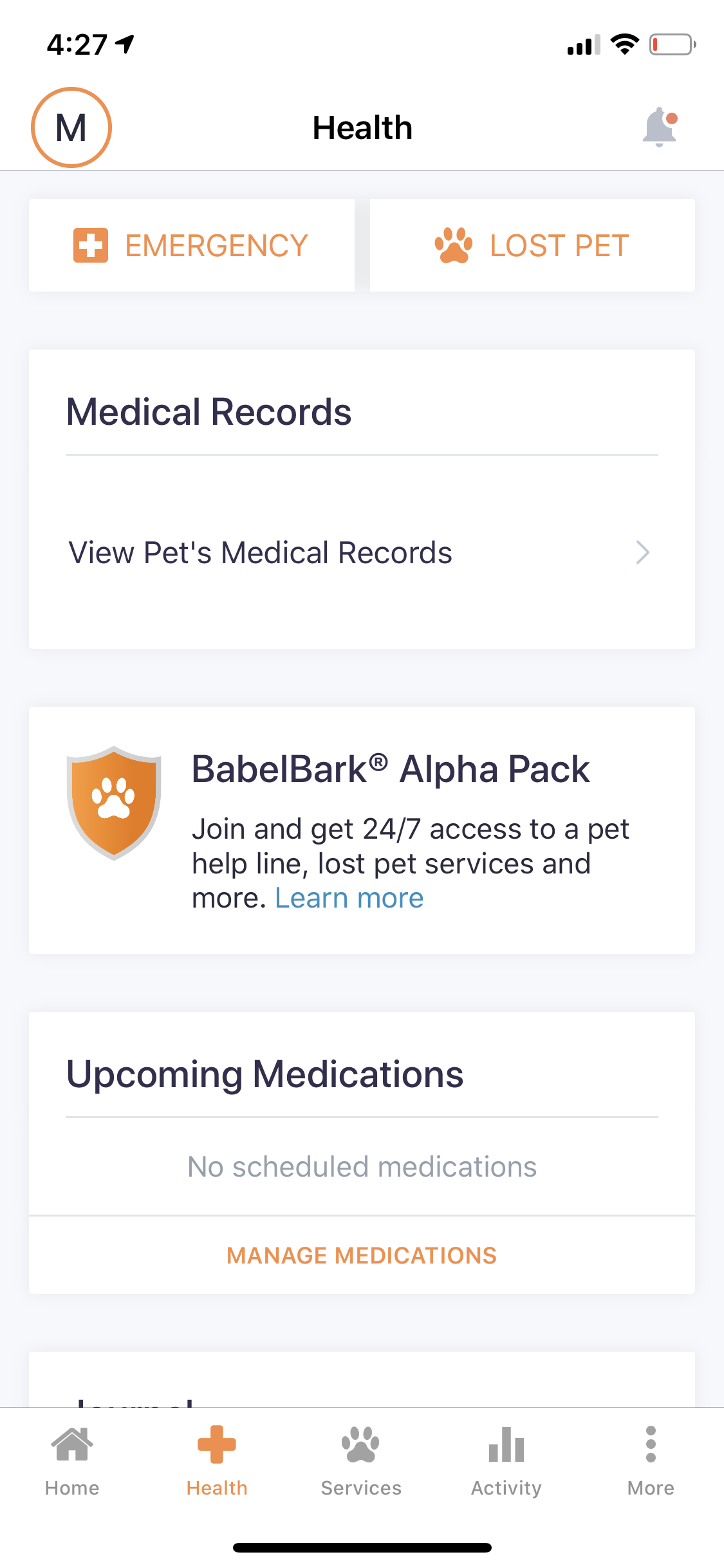Viewport: 724px width, 1568px height.
Task: Tap the Emergency button
Action: (x=192, y=245)
